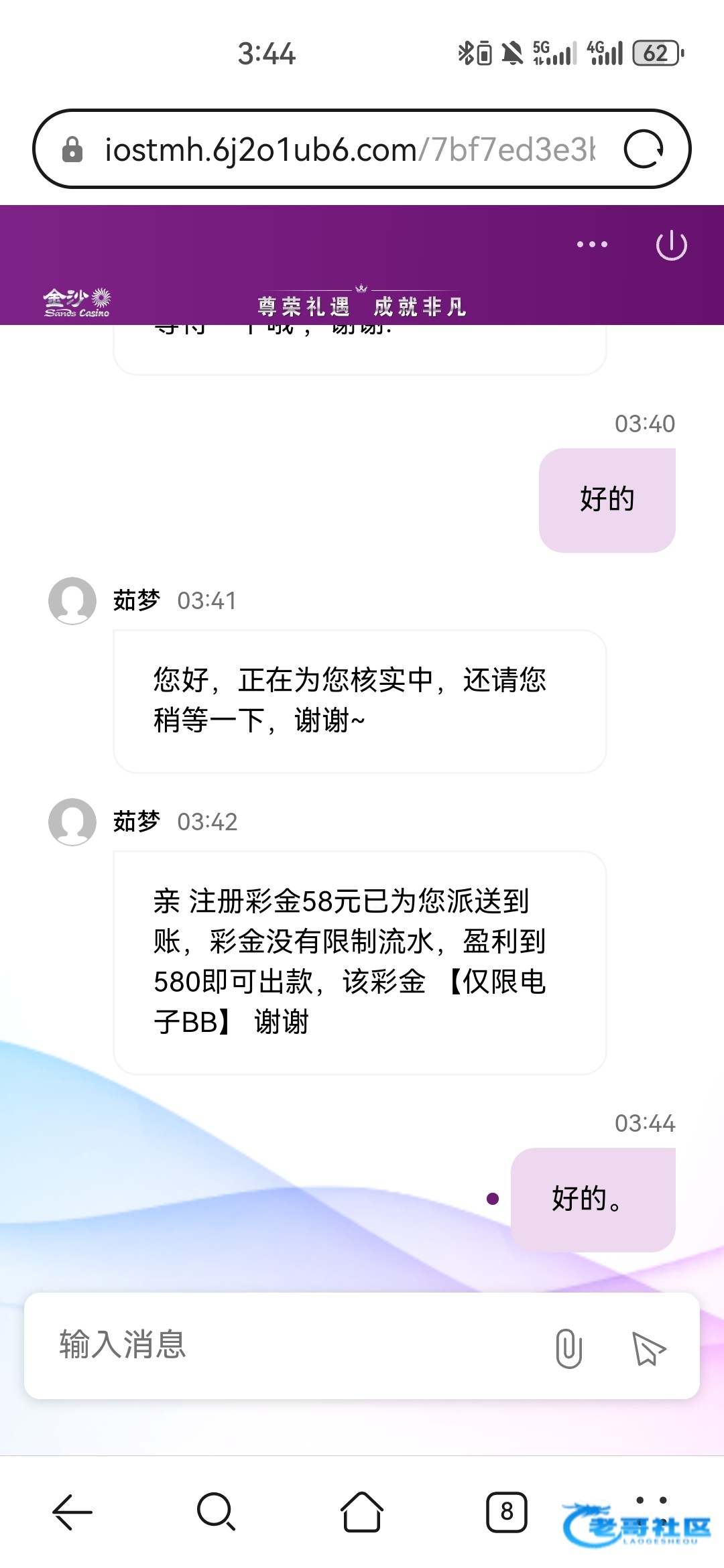
Task: Go back with the browser back arrow
Action: [72, 1512]
